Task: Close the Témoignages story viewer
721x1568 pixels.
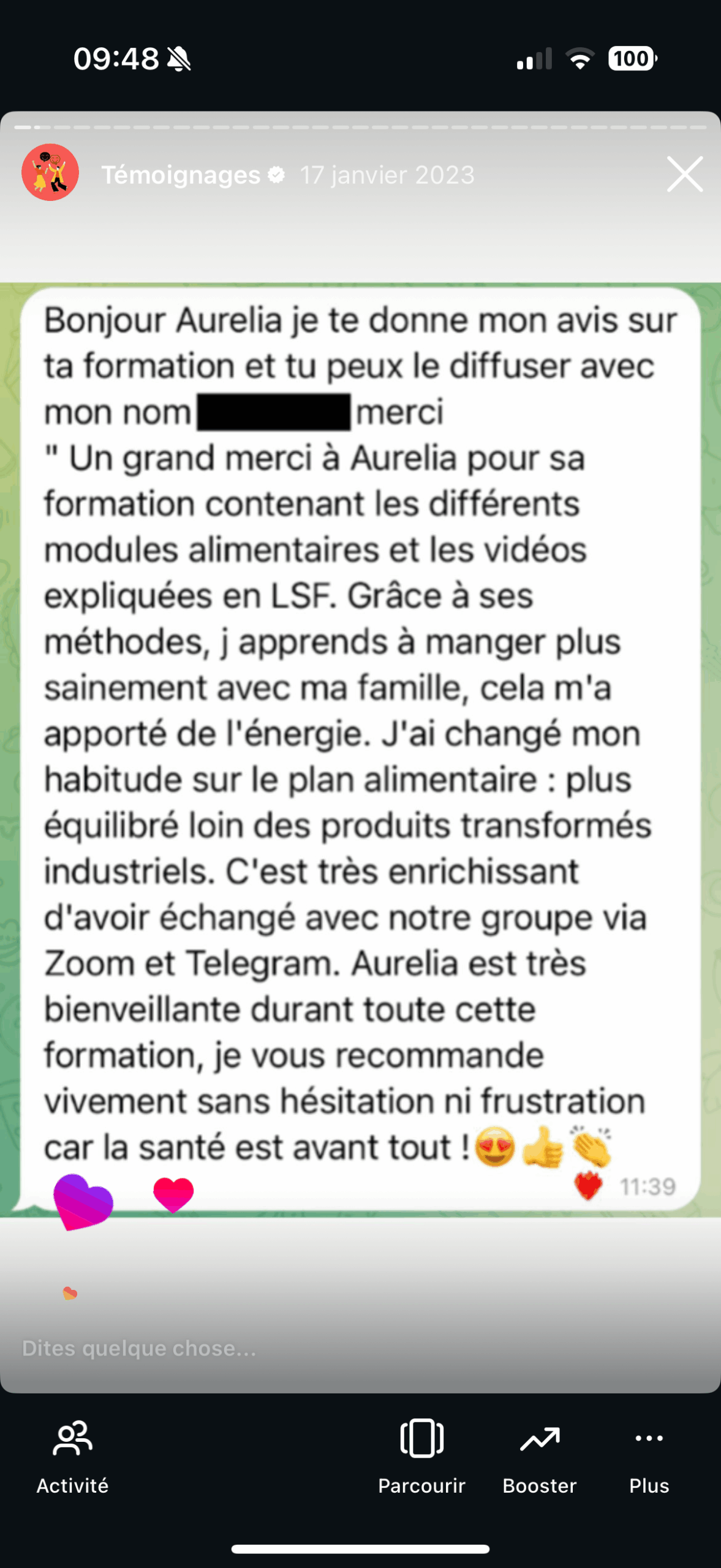Action: click(x=684, y=175)
